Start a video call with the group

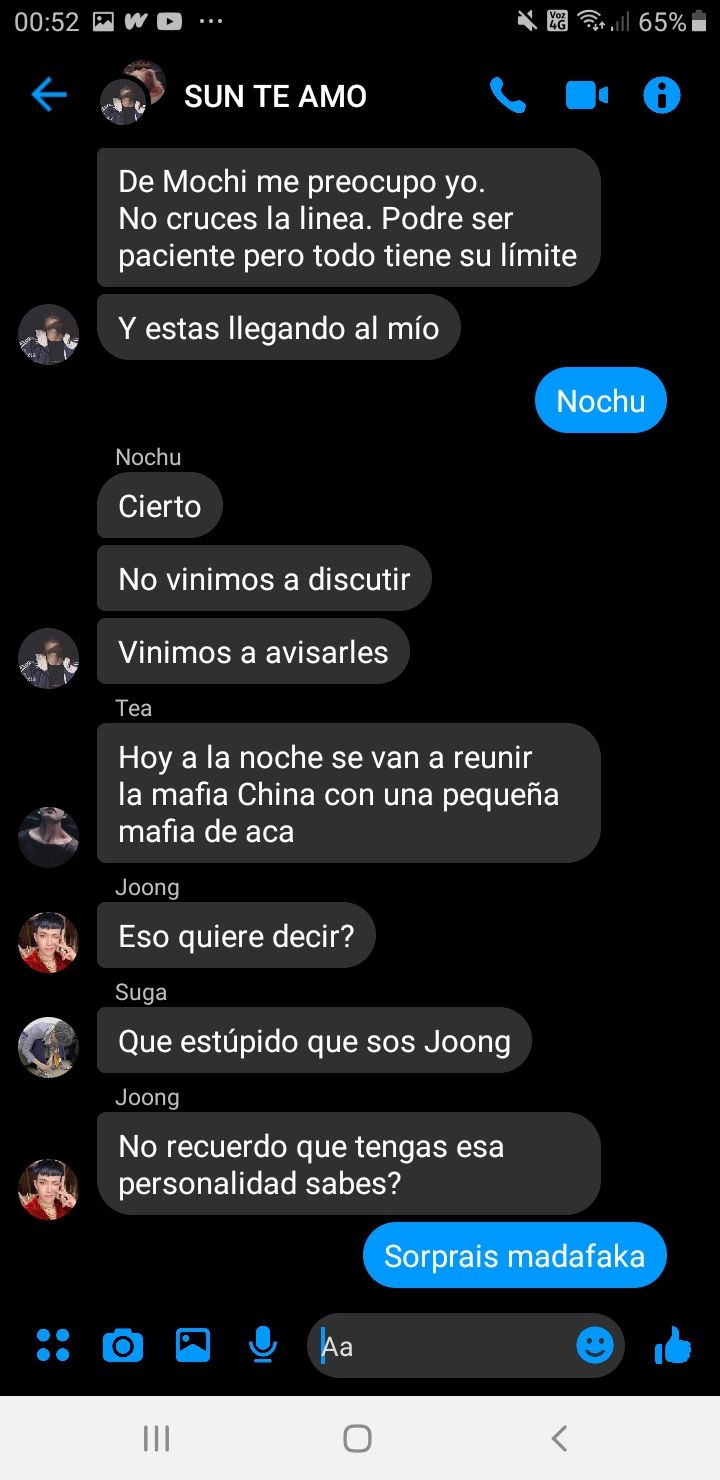[587, 96]
